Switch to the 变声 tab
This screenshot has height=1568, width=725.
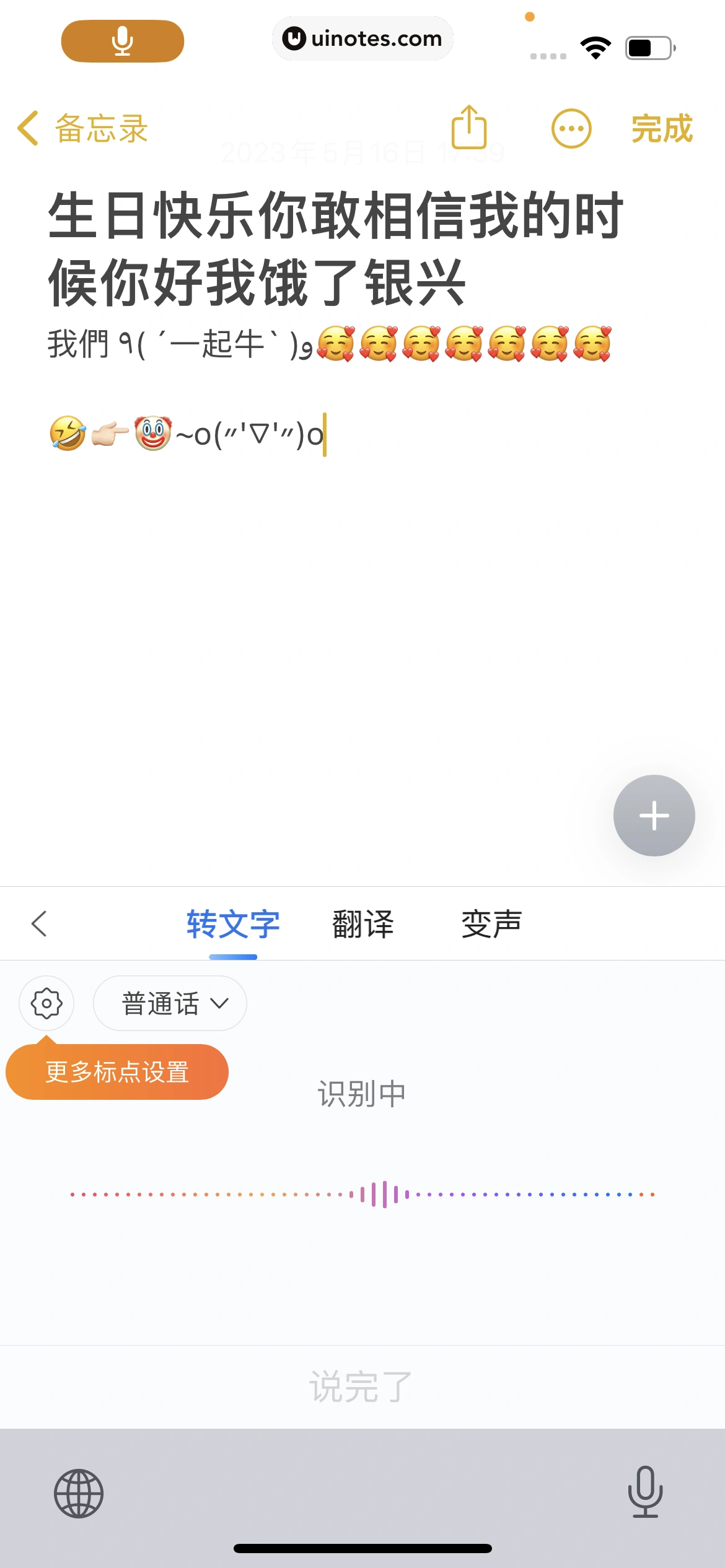[x=491, y=925]
